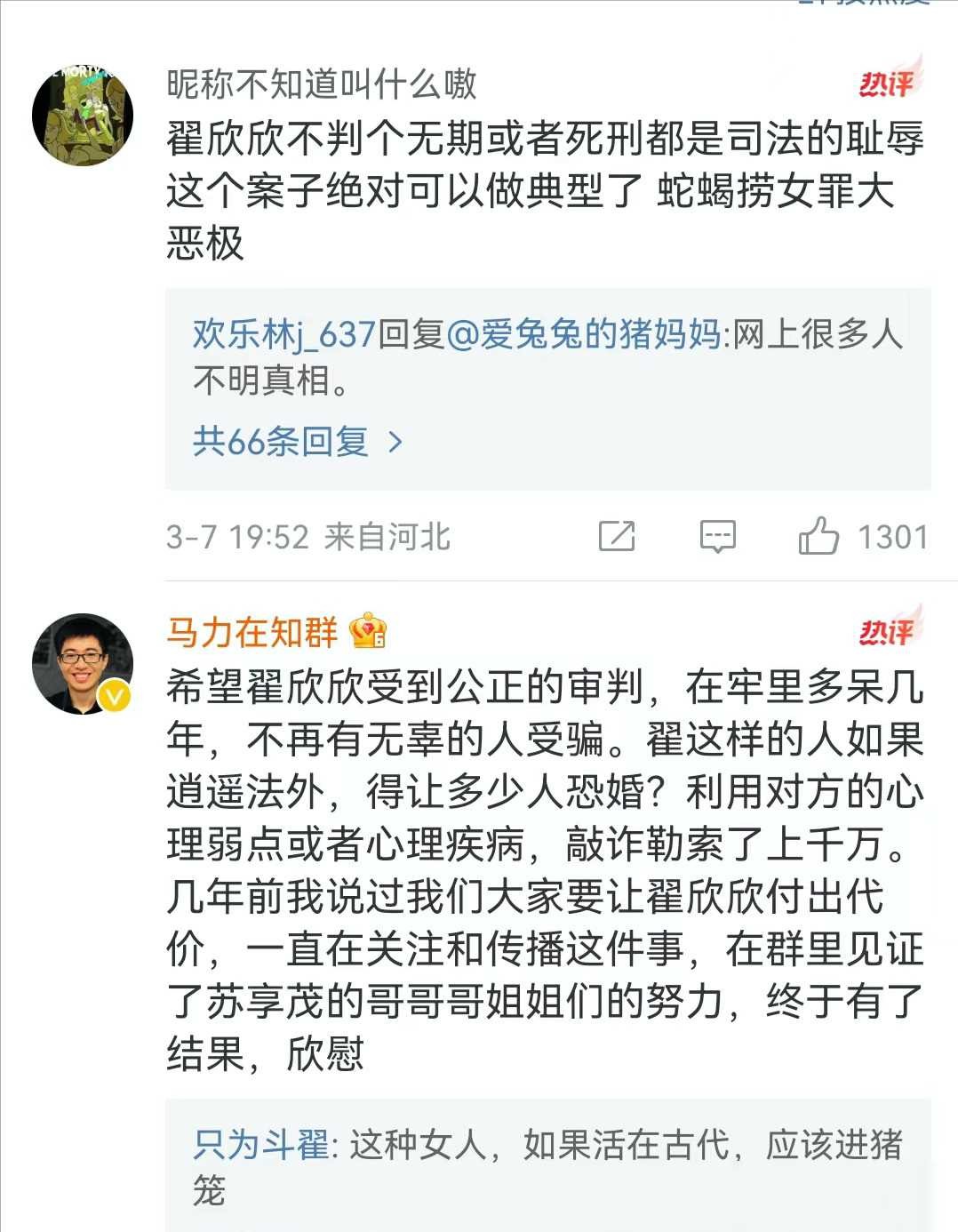Repost the comment posted 3-7 19:52
This screenshot has width=958, height=1232.
tap(617, 536)
